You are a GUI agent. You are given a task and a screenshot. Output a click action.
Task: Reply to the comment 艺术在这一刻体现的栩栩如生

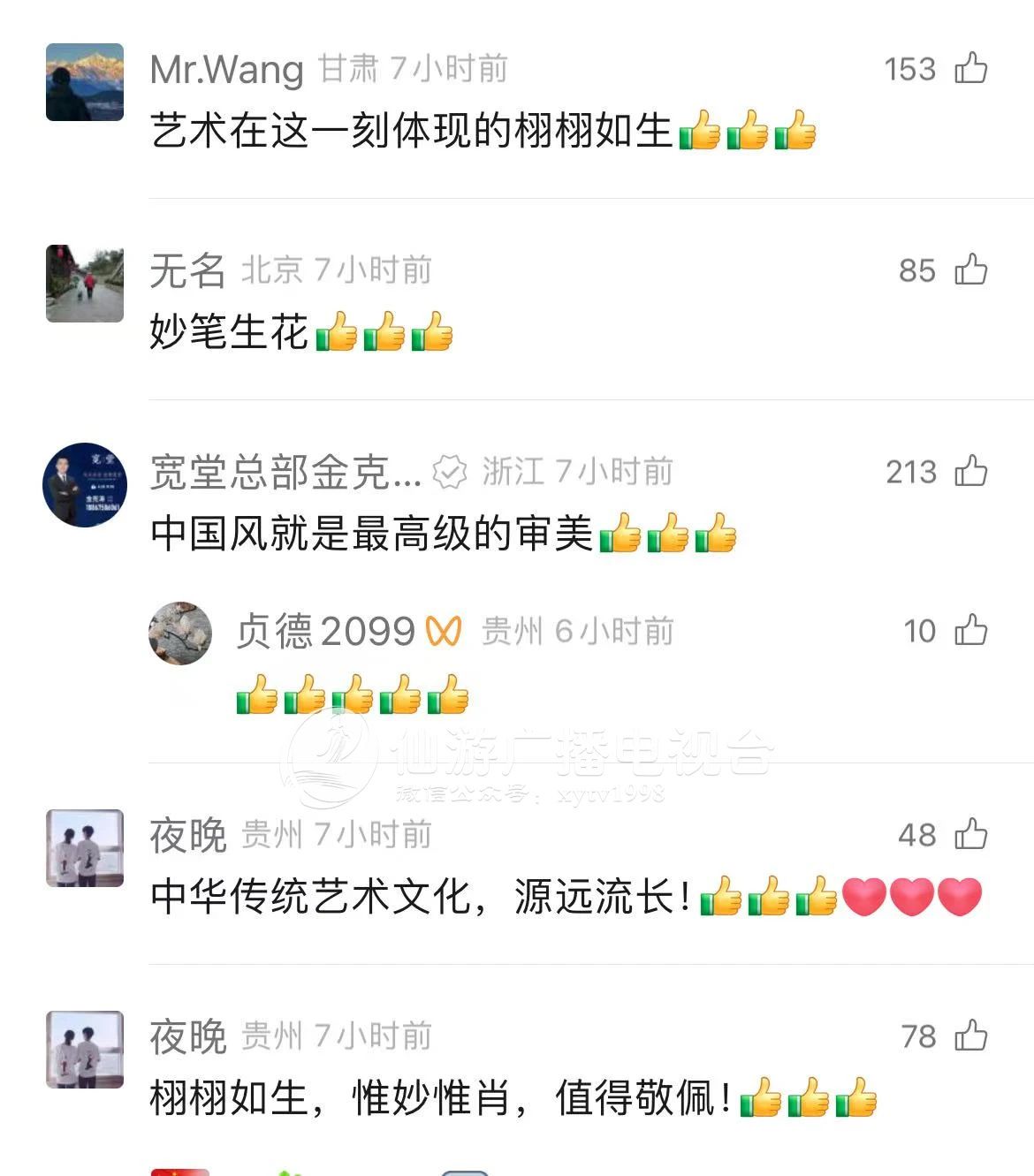click(x=411, y=132)
